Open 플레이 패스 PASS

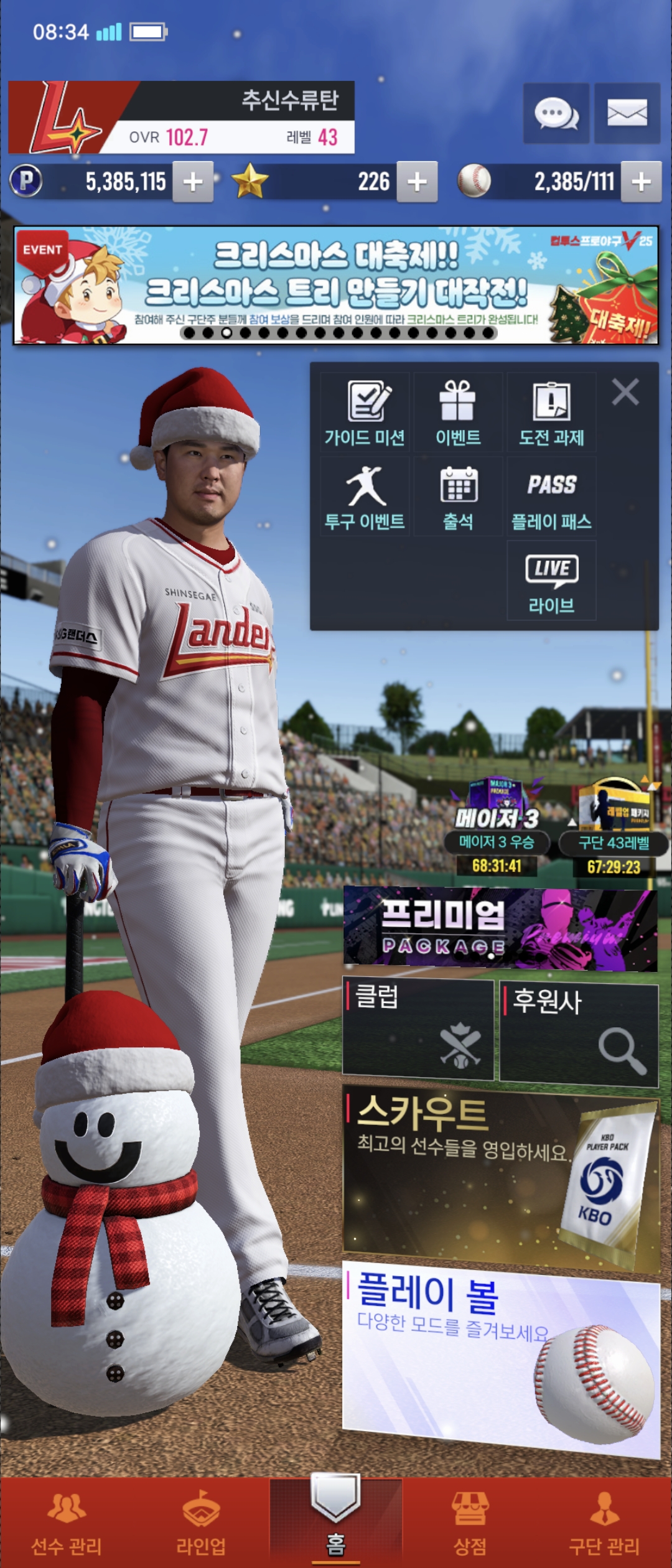551,497
